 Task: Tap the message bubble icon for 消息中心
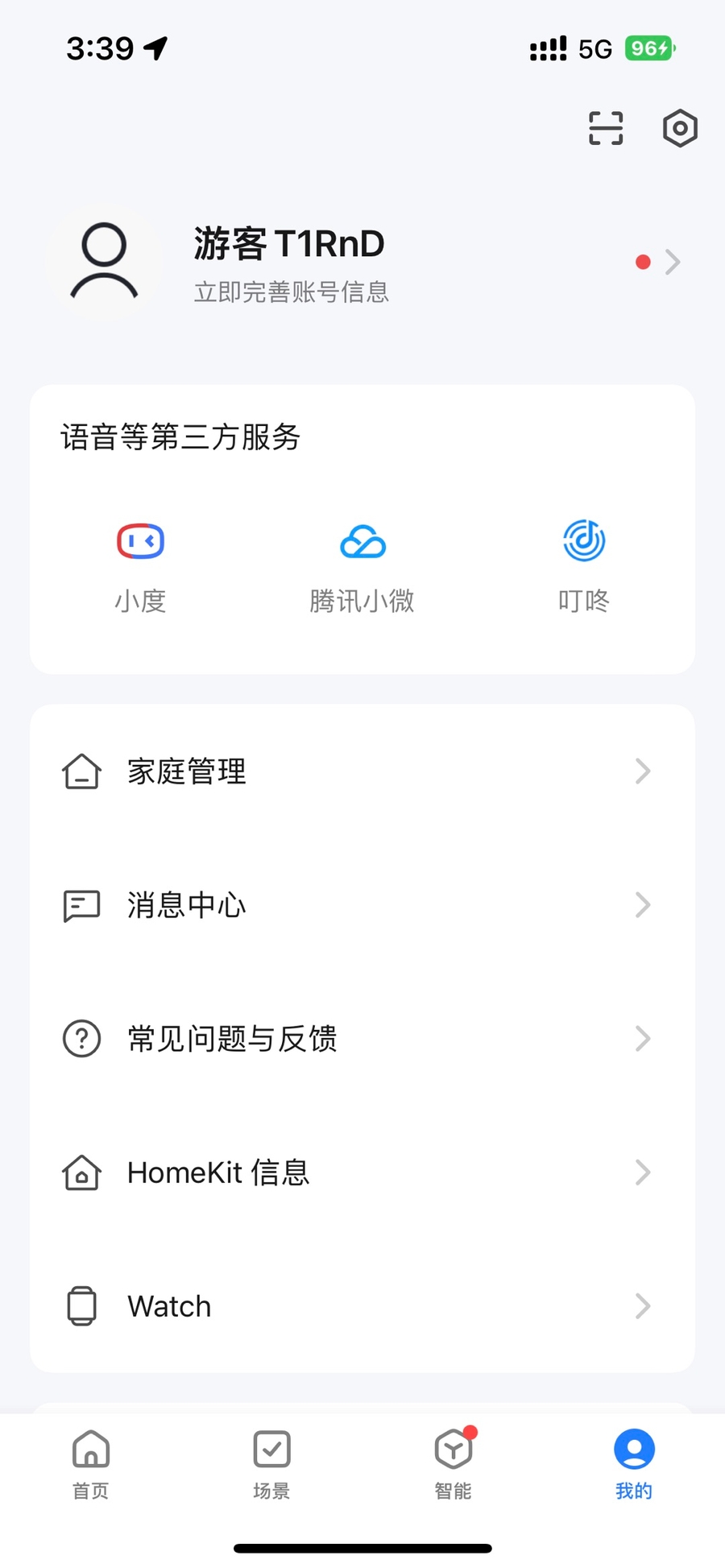pos(81,904)
